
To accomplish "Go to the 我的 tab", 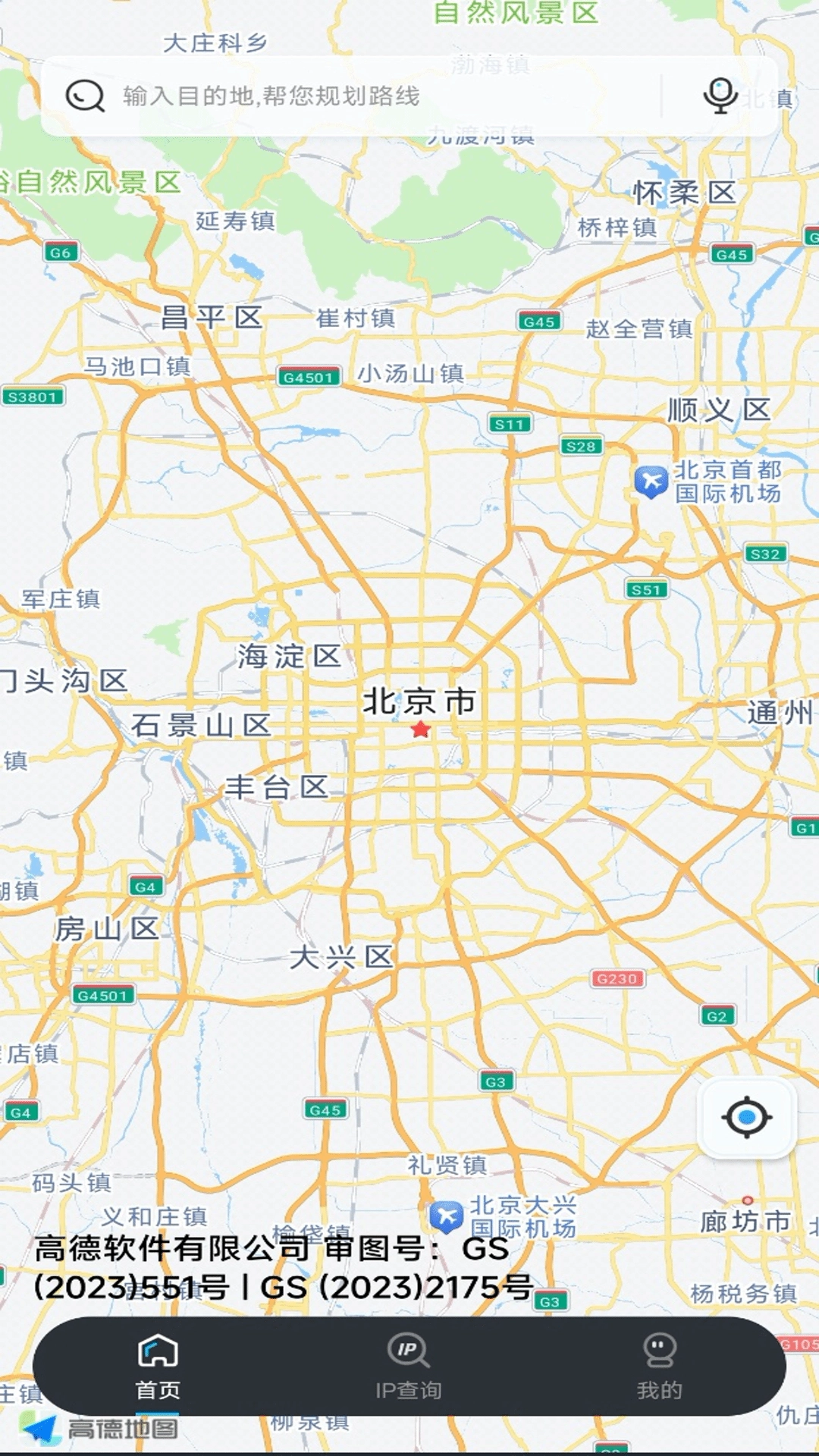I will tap(659, 1367).
